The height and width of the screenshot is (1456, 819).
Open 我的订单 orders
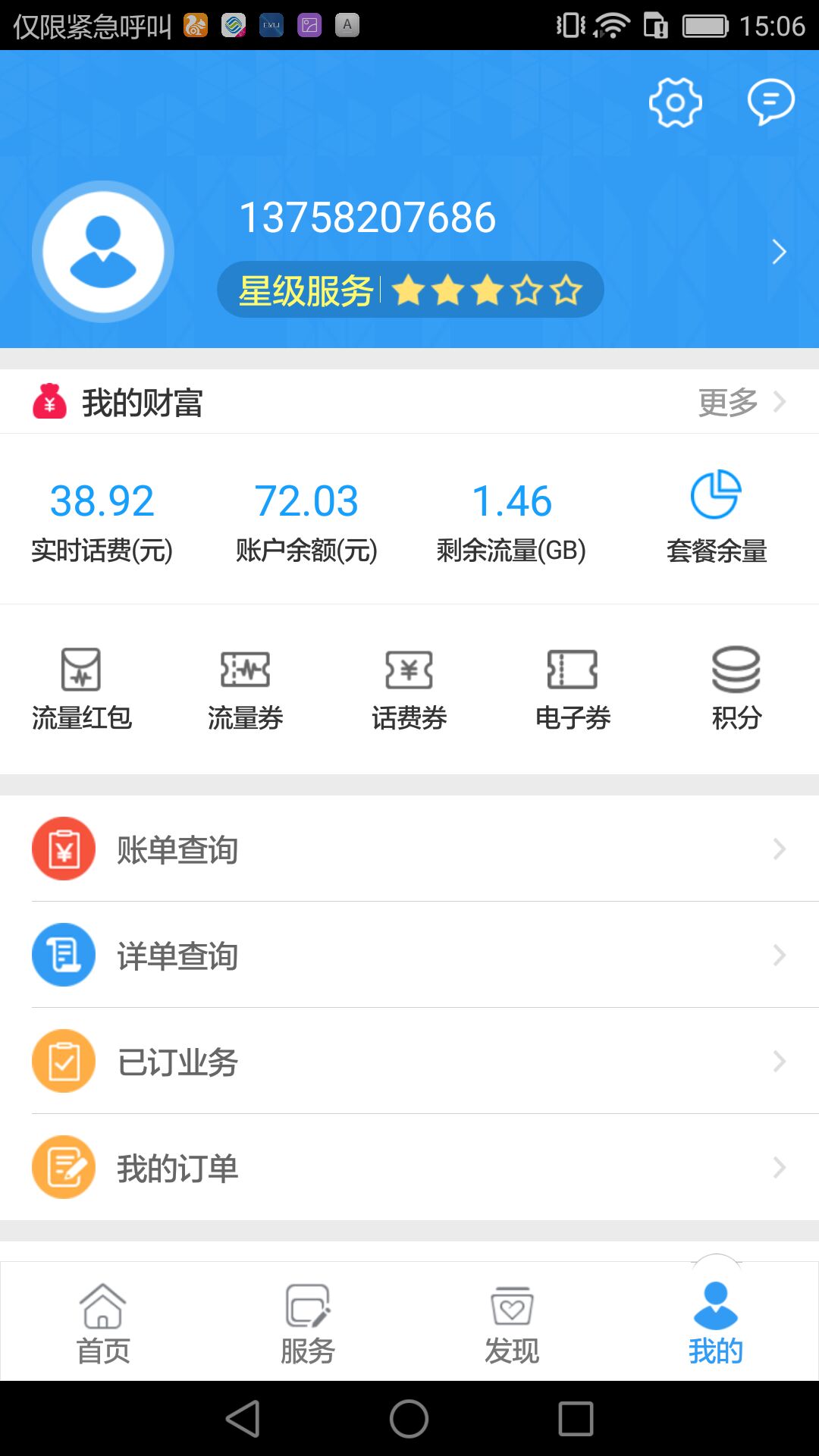click(x=409, y=1168)
